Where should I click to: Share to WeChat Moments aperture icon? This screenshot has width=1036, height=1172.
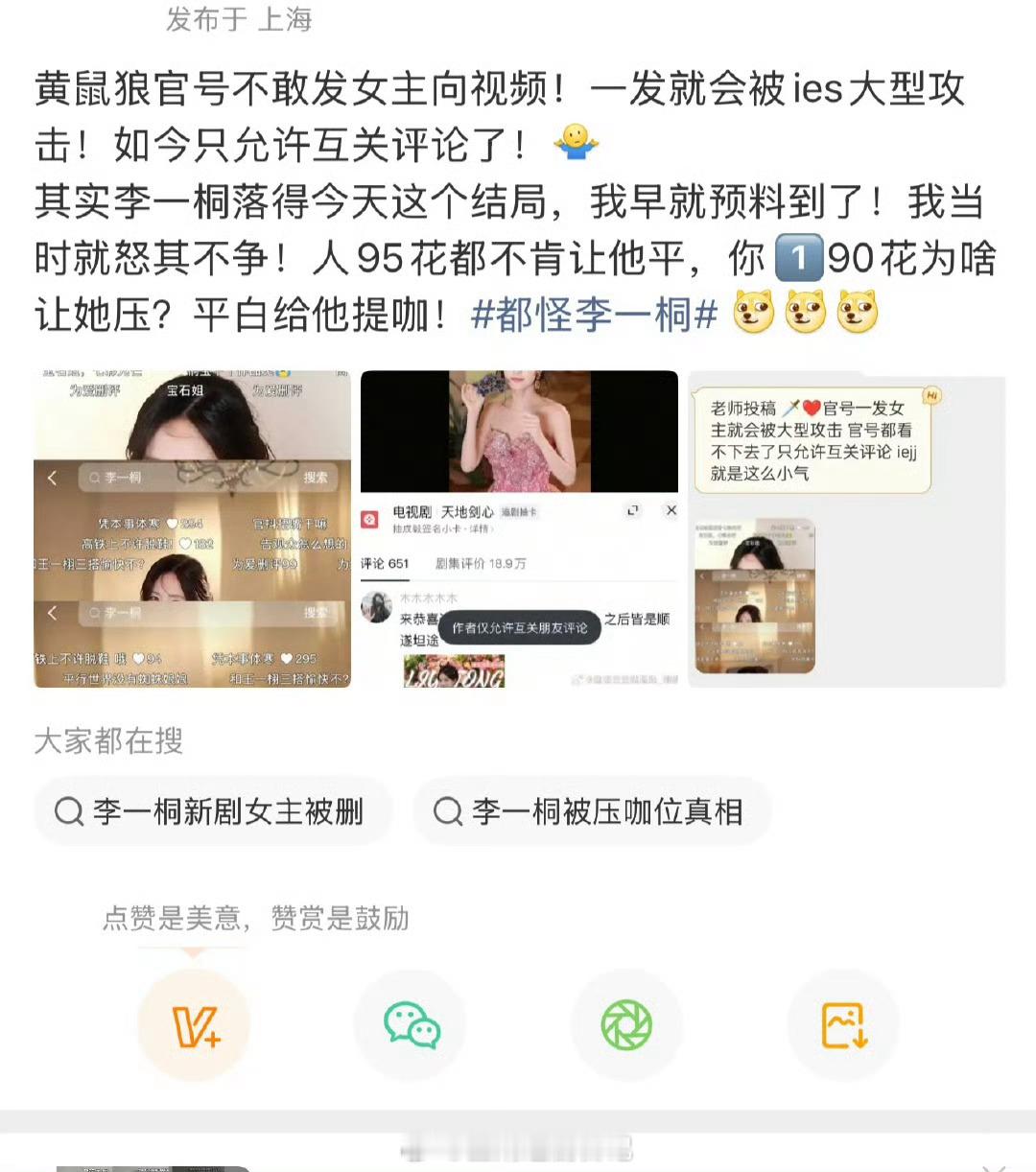[626, 1024]
